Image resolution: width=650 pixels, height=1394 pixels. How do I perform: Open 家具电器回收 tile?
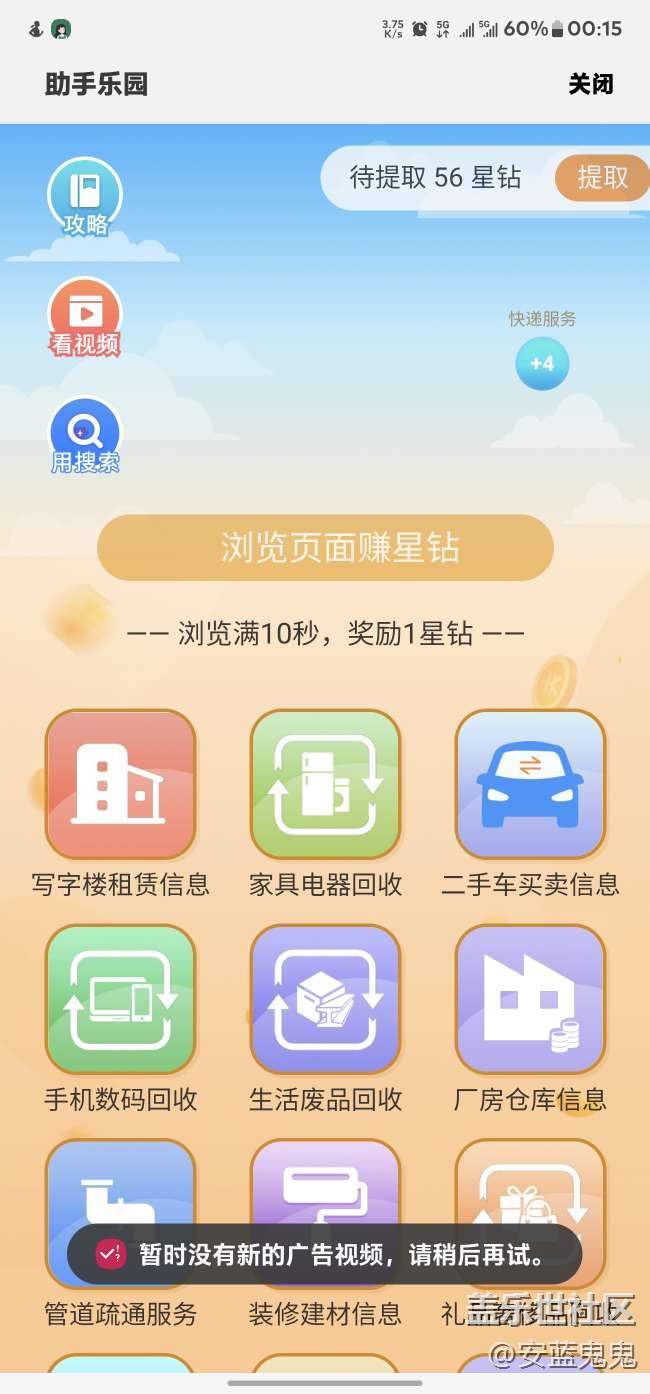coord(325,785)
